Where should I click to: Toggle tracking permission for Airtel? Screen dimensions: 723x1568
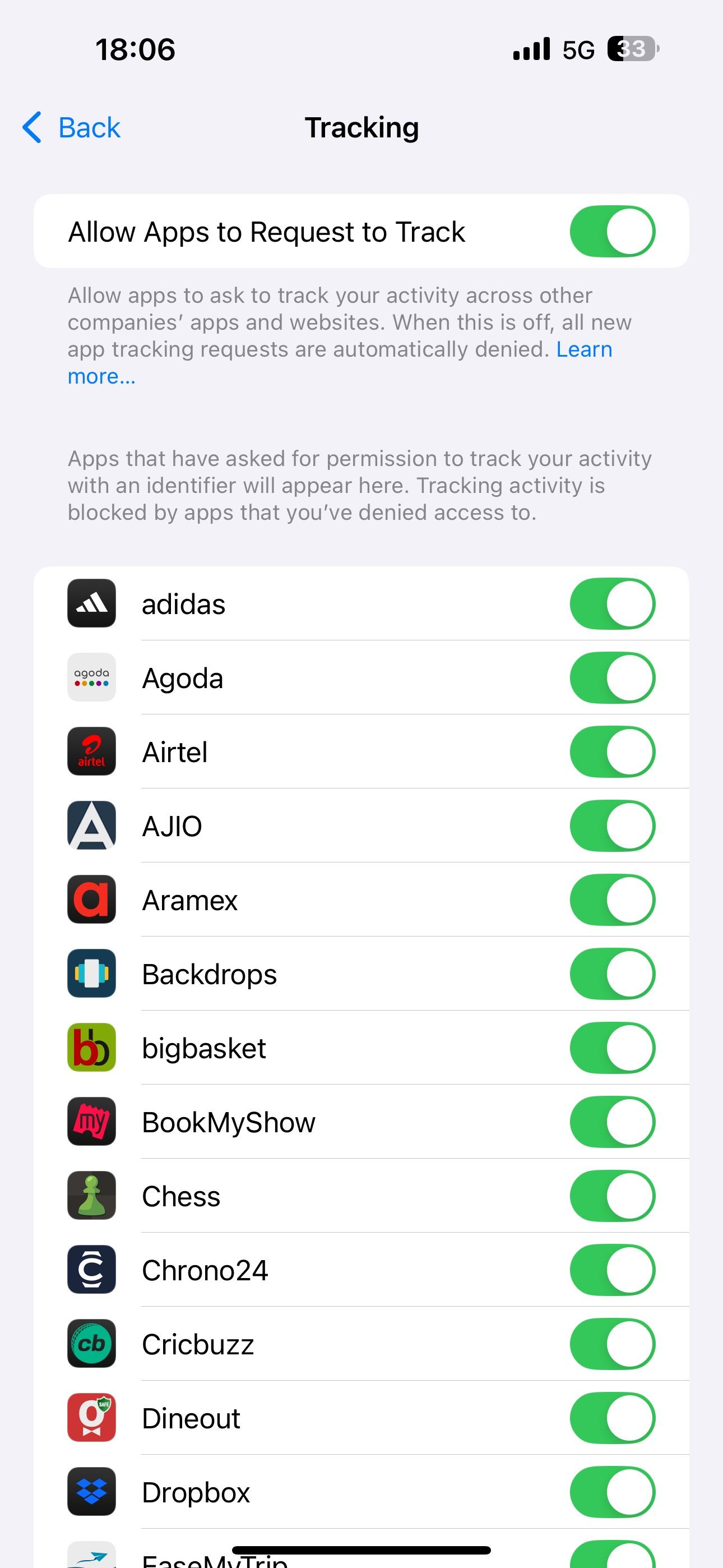coord(611,751)
